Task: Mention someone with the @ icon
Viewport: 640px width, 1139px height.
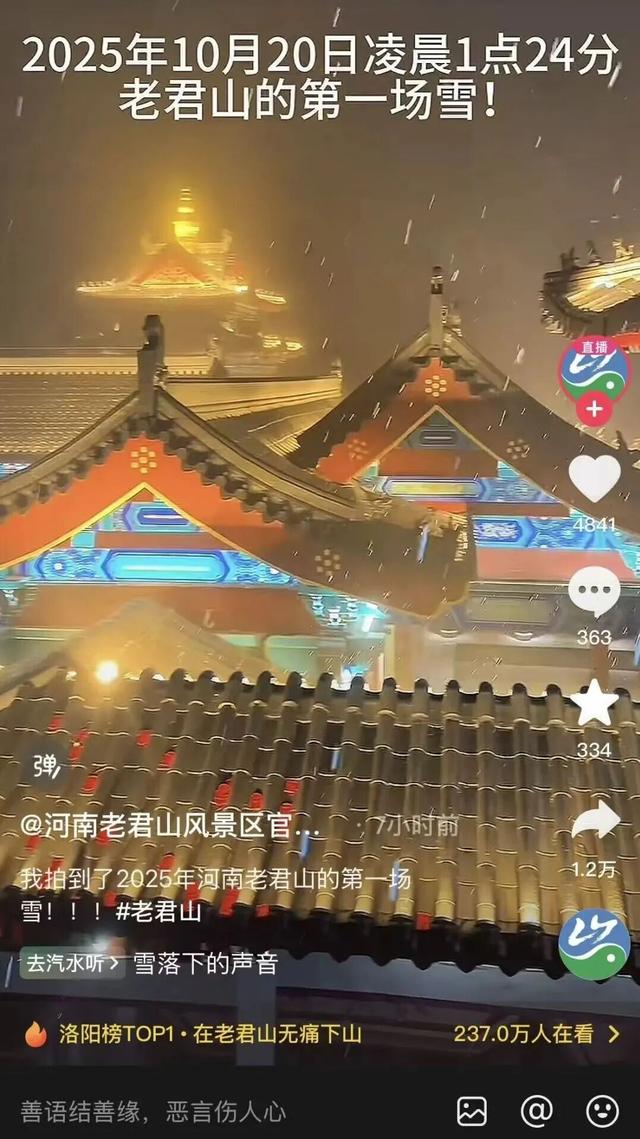Action: (537, 1111)
